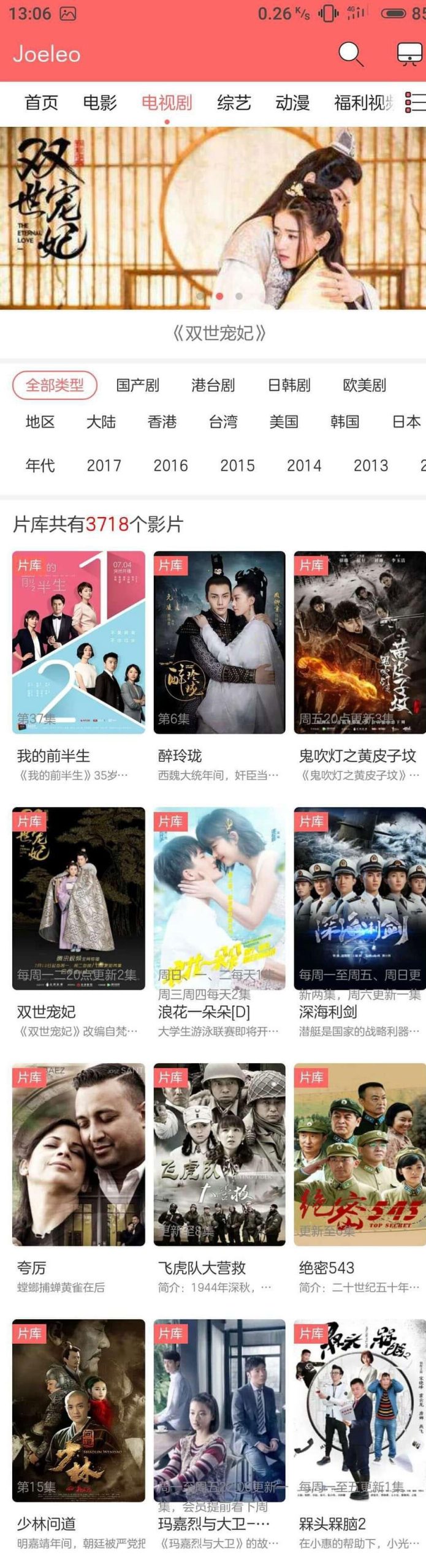The height and width of the screenshot is (1568, 426).
Task: Switch to the 首页 tab
Action: [41, 102]
